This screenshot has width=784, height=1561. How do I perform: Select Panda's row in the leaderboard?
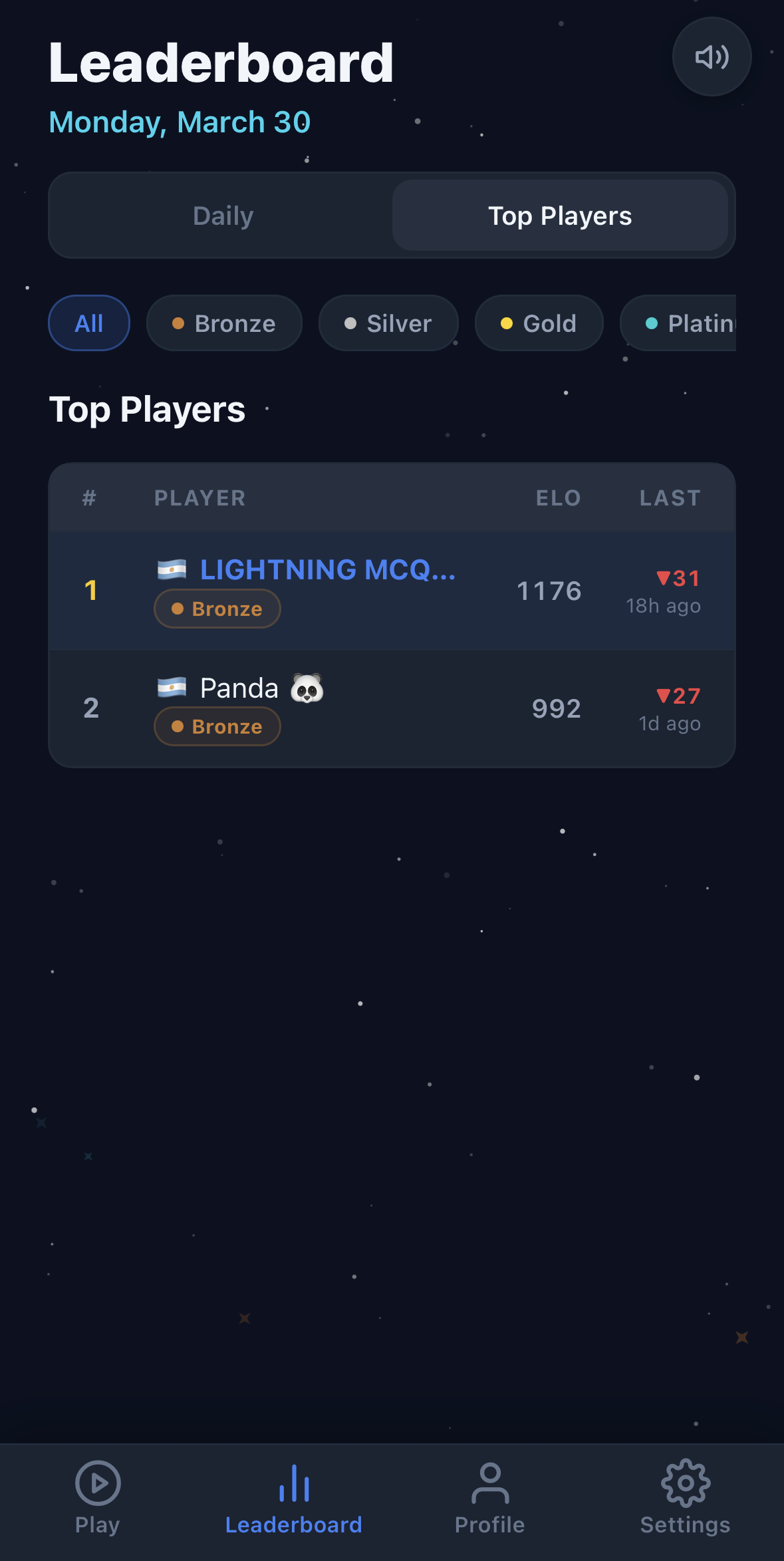[x=392, y=707]
